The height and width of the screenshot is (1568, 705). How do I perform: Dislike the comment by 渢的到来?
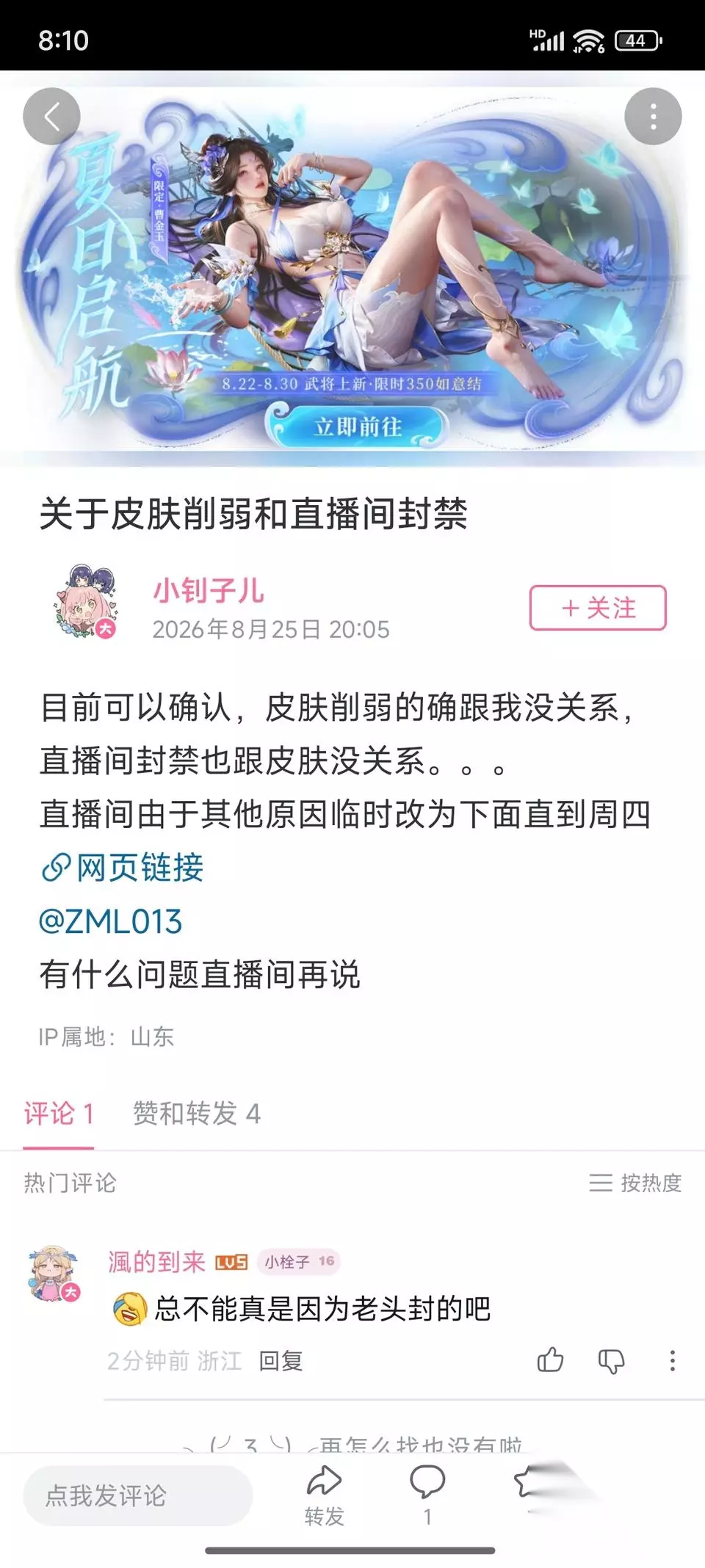tap(611, 1361)
